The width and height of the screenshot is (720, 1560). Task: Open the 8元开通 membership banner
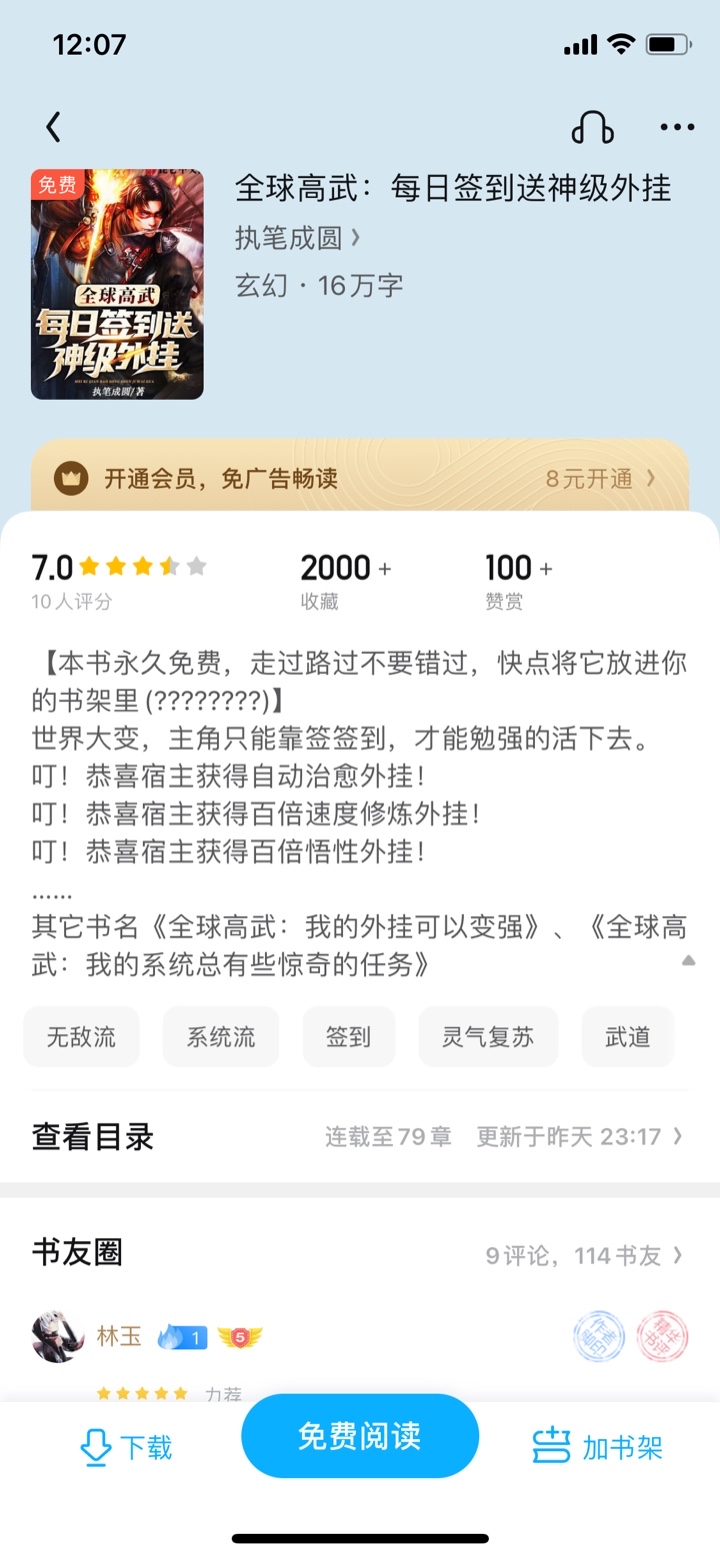(x=360, y=478)
